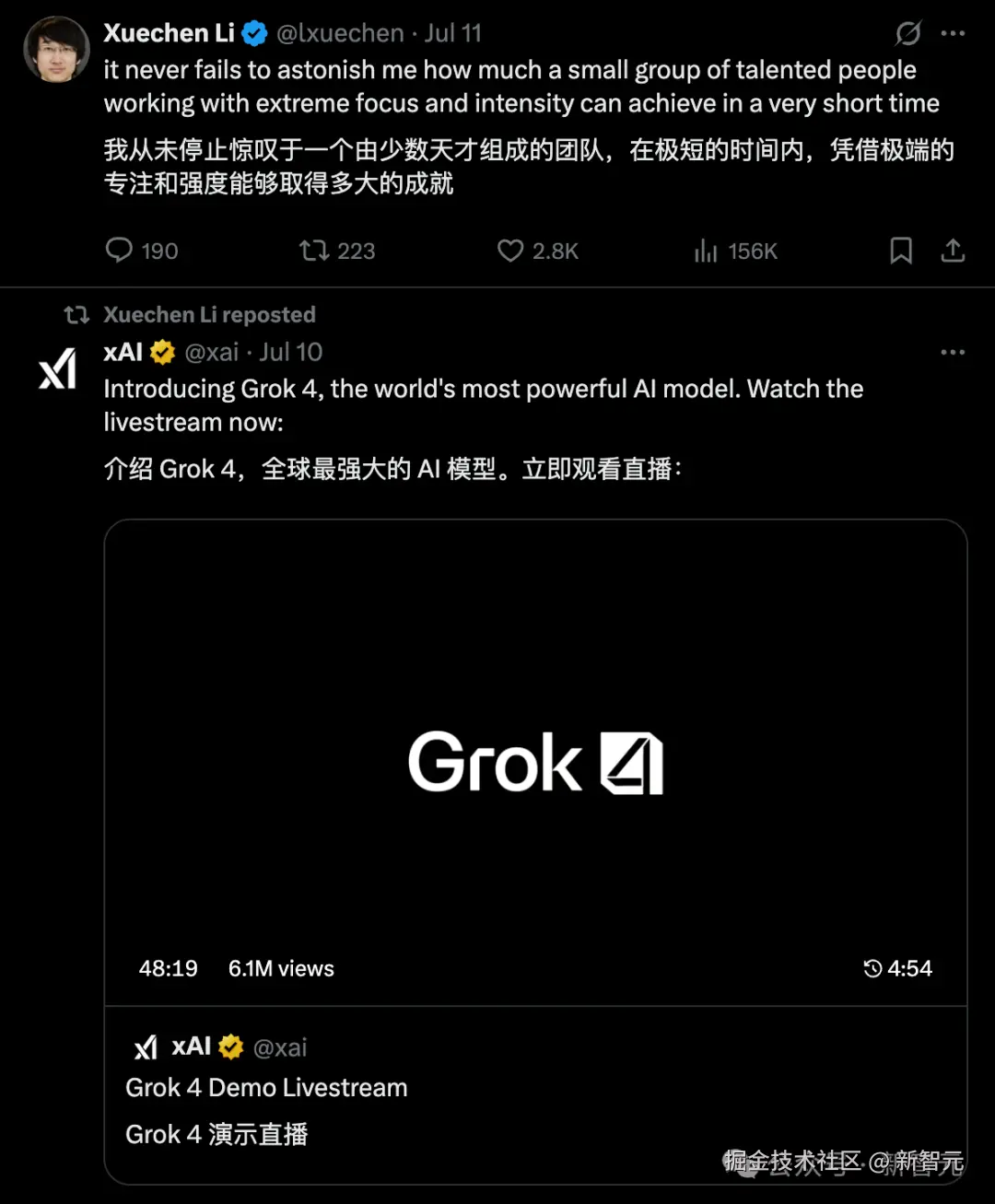This screenshot has width=995, height=1204.
Task: Play the Grok 4 livestream video
Action: pyautogui.click(x=535, y=763)
